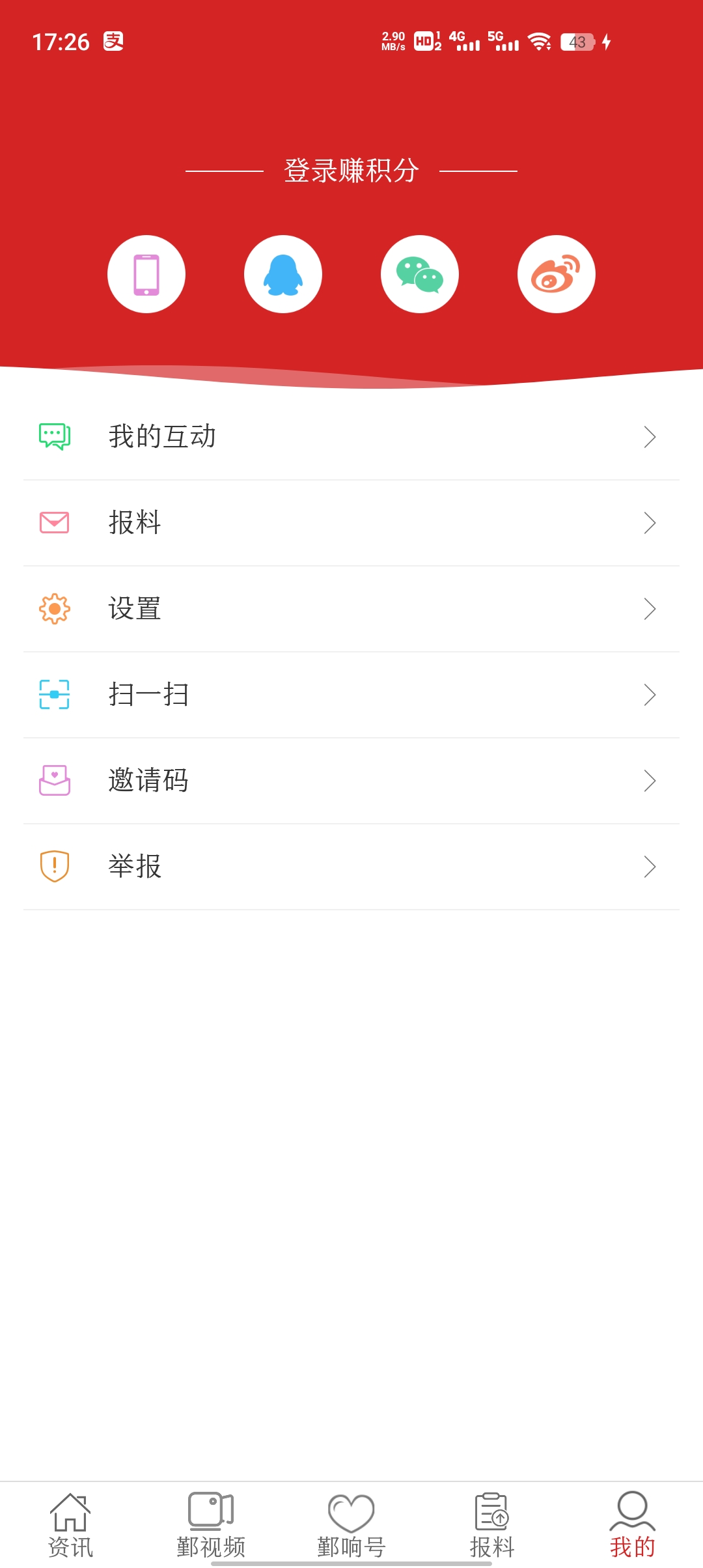Open the 鄞视频 tab
This screenshot has height=1568, width=703.
click(212, 1517)
